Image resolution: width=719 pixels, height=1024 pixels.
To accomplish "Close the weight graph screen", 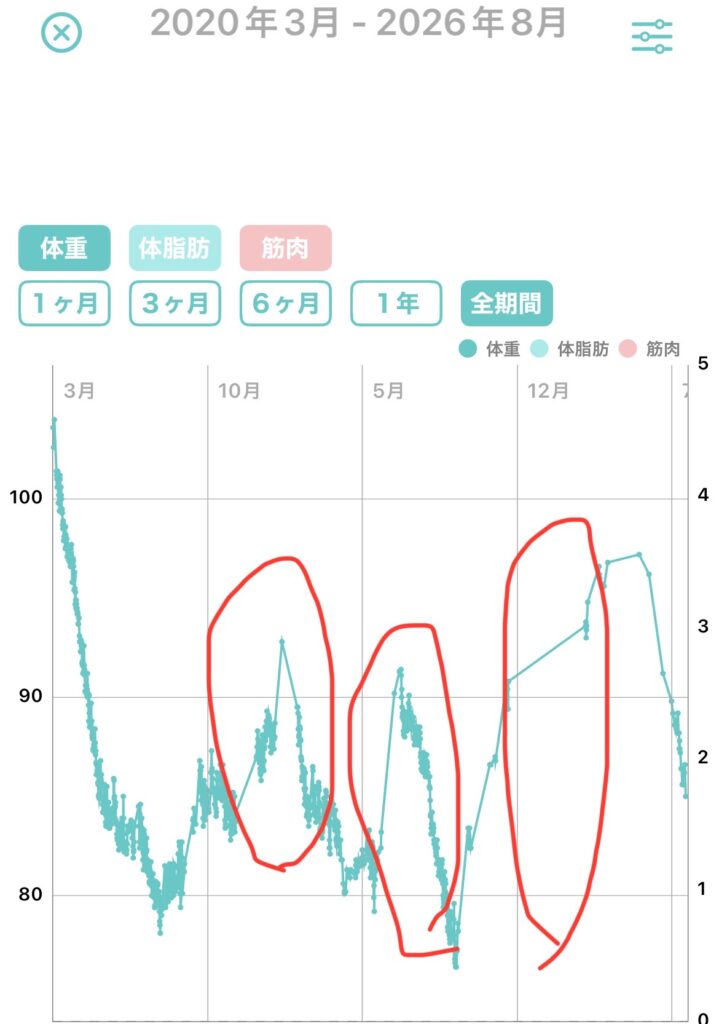I will click(61, 32).
